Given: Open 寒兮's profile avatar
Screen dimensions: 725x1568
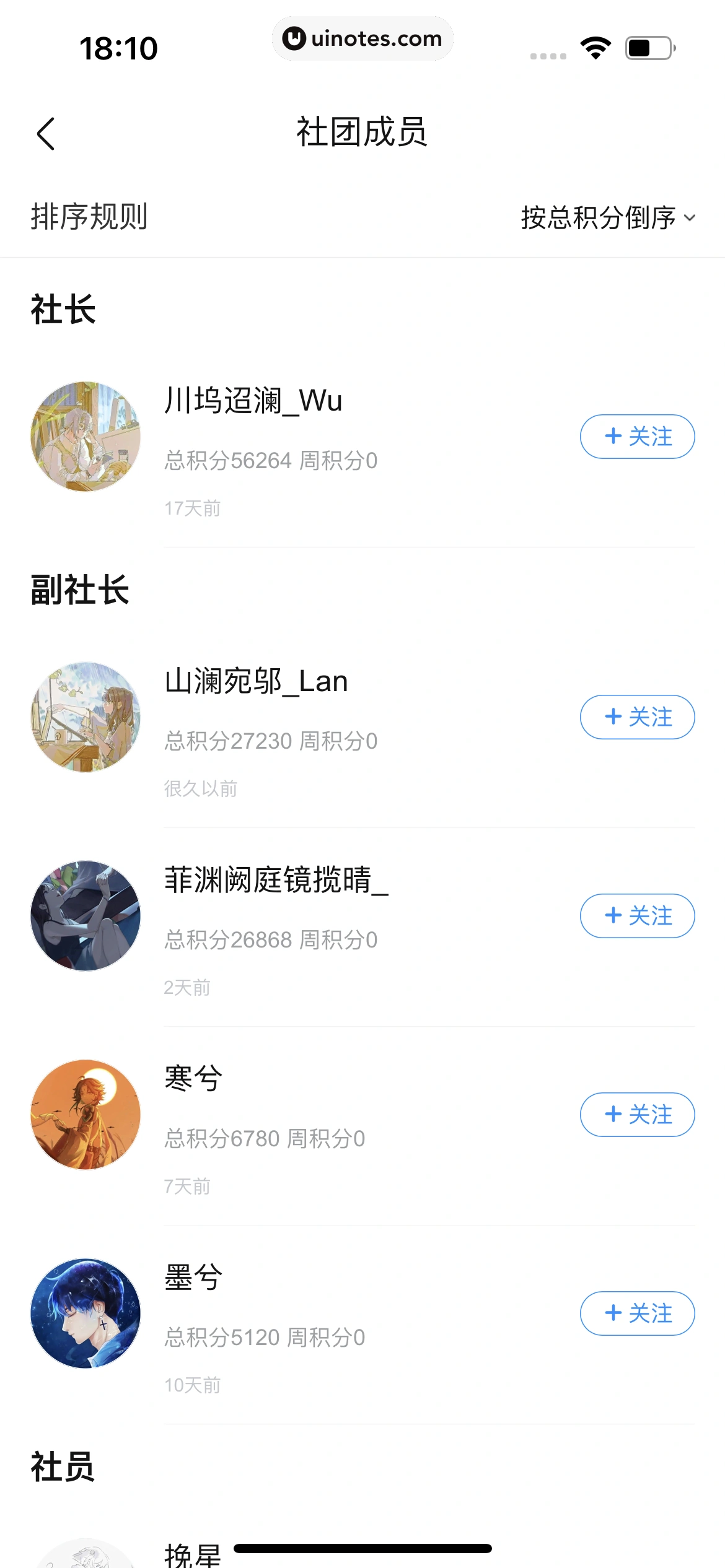Looking at the screenshot, I should click(86, 1115).
